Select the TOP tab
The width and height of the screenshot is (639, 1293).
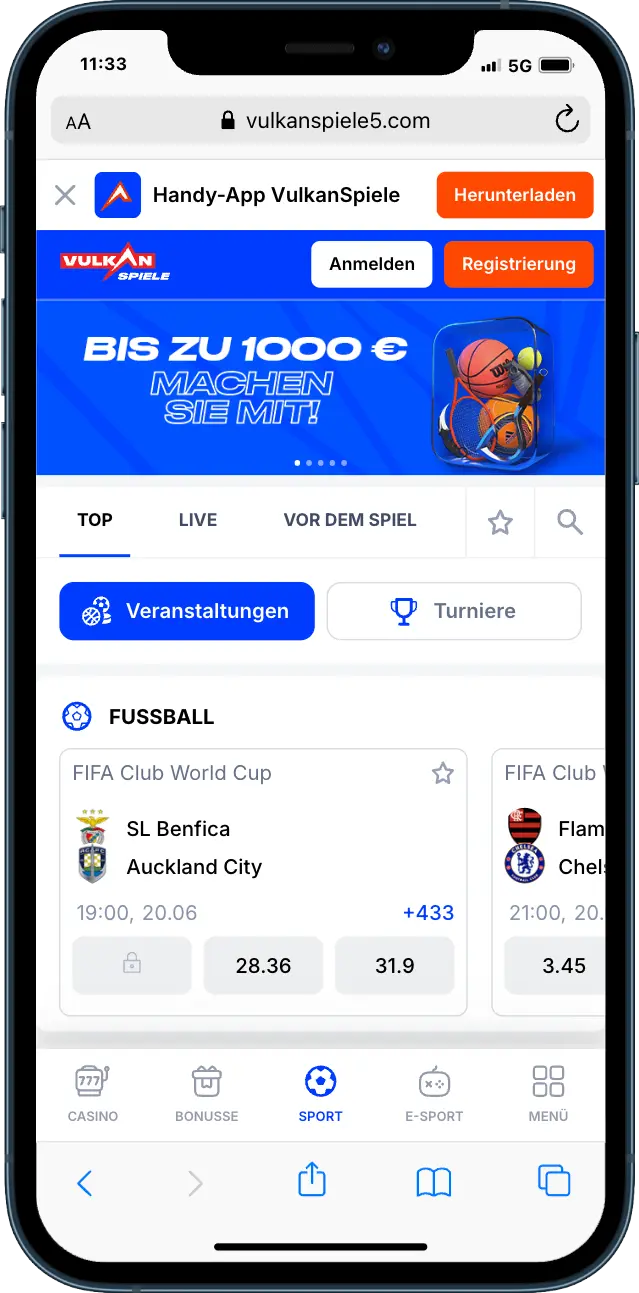(95, 520)
